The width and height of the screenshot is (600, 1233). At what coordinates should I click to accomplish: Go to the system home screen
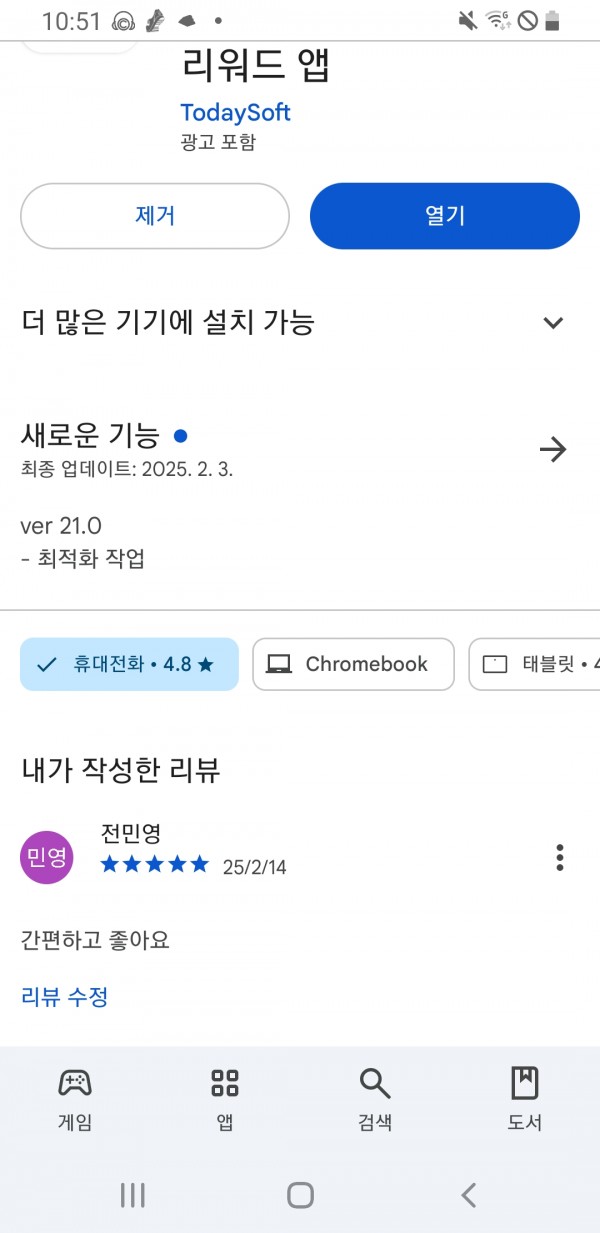(x=300, y=1194)
